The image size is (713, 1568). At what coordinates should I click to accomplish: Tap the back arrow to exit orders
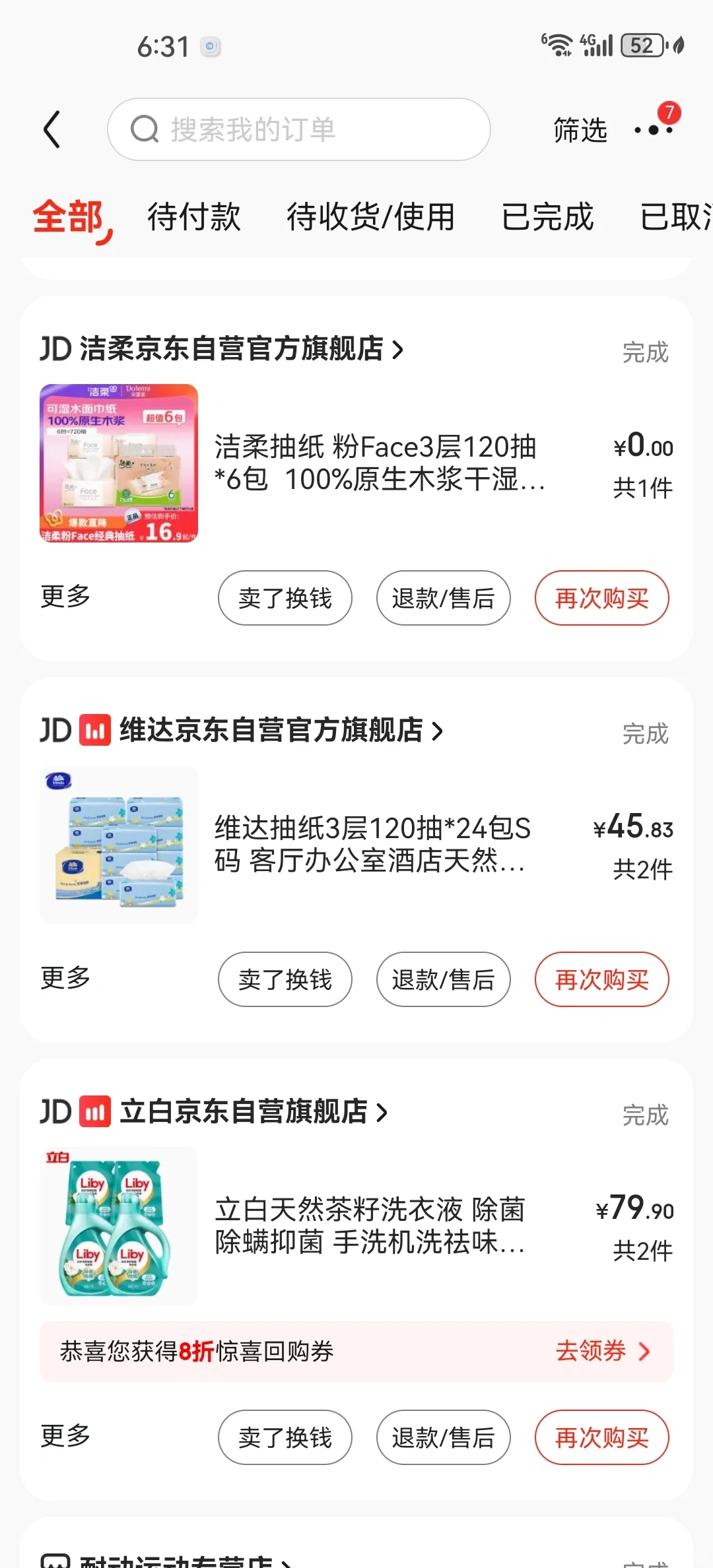(x=53, y=129)
